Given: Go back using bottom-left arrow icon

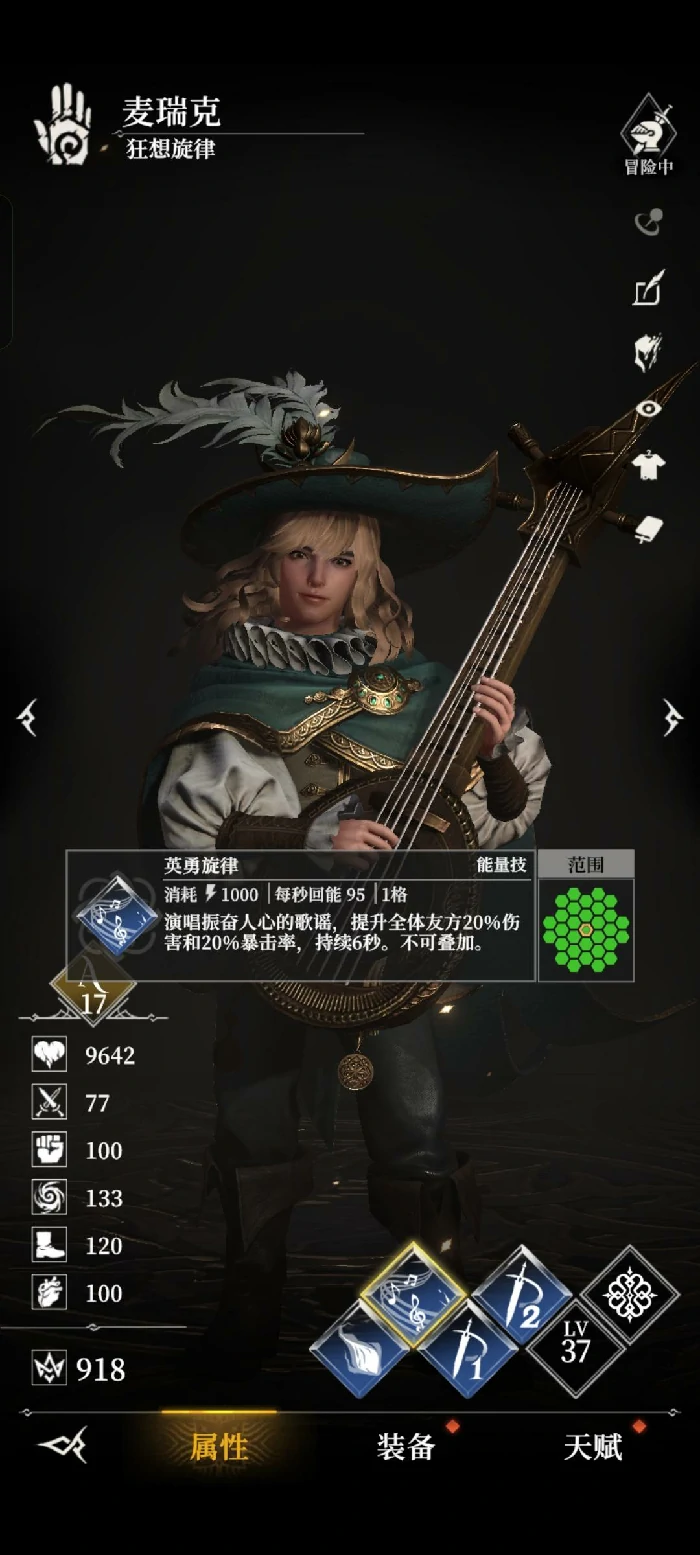Looking at the screenshot, I should click(62, 1445).
